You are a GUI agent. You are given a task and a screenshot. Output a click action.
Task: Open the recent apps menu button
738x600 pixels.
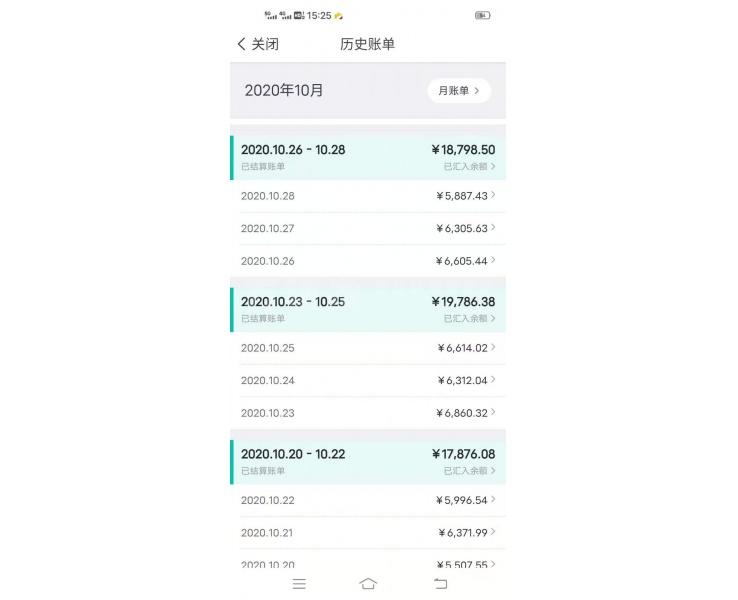298,584
